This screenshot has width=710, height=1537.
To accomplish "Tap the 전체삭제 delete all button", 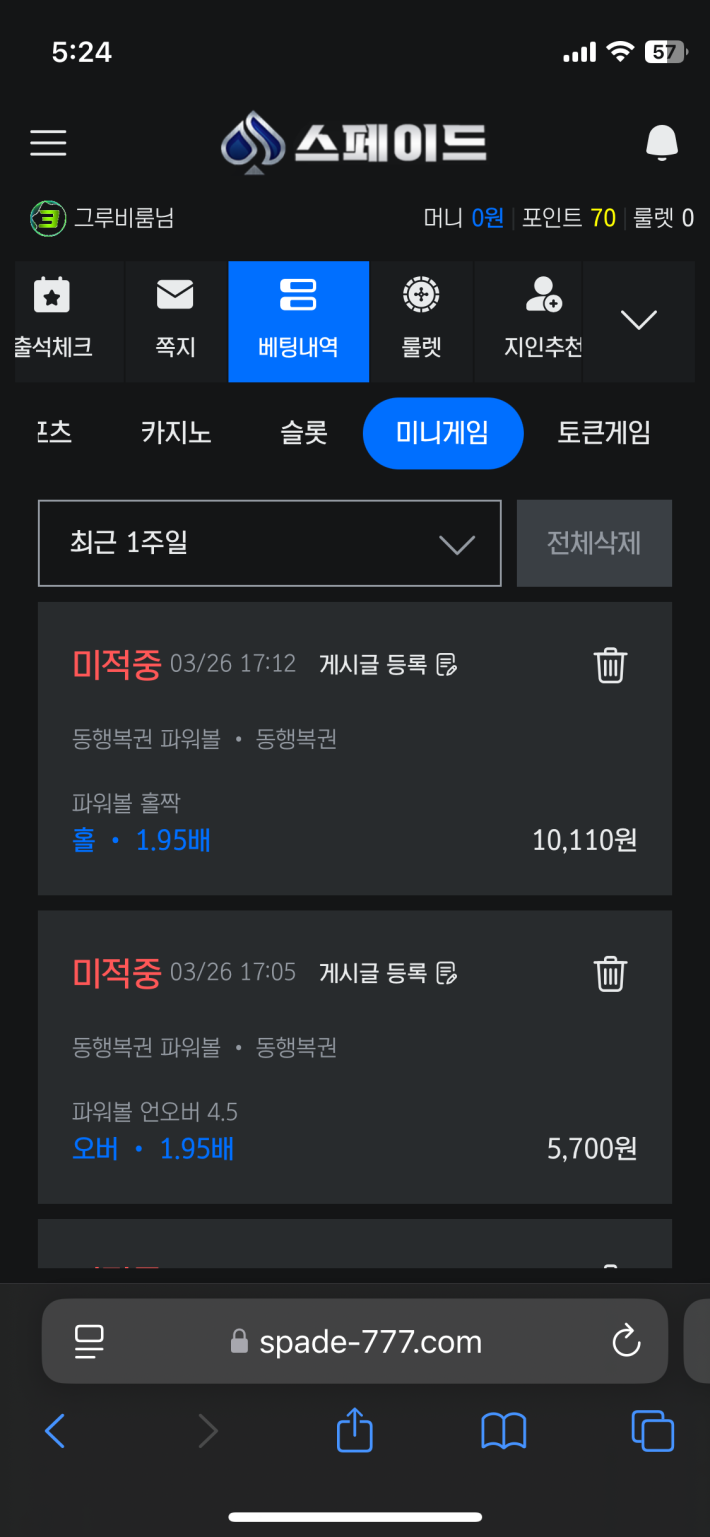I will click(594, 543).
